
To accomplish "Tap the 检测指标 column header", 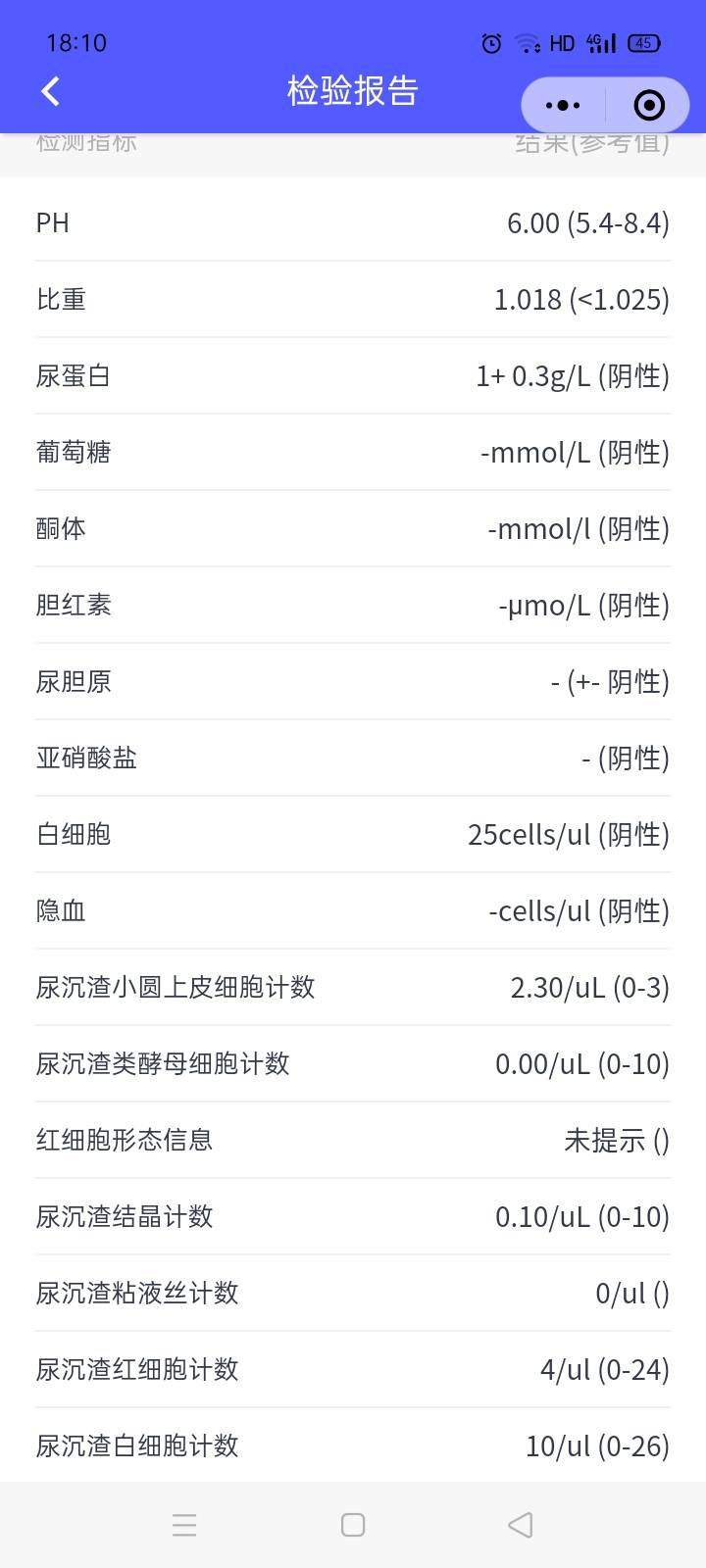I will [87, 142].
